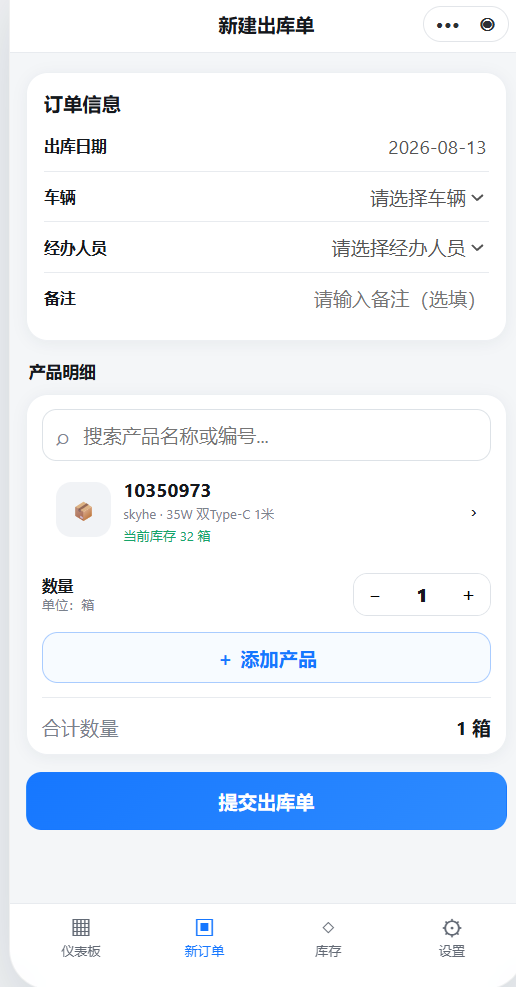The width and height of the screenshot is (516, 987).
Task: Close the mini program via circle icon
Action: pyautogui.click(x=487, y=25)
